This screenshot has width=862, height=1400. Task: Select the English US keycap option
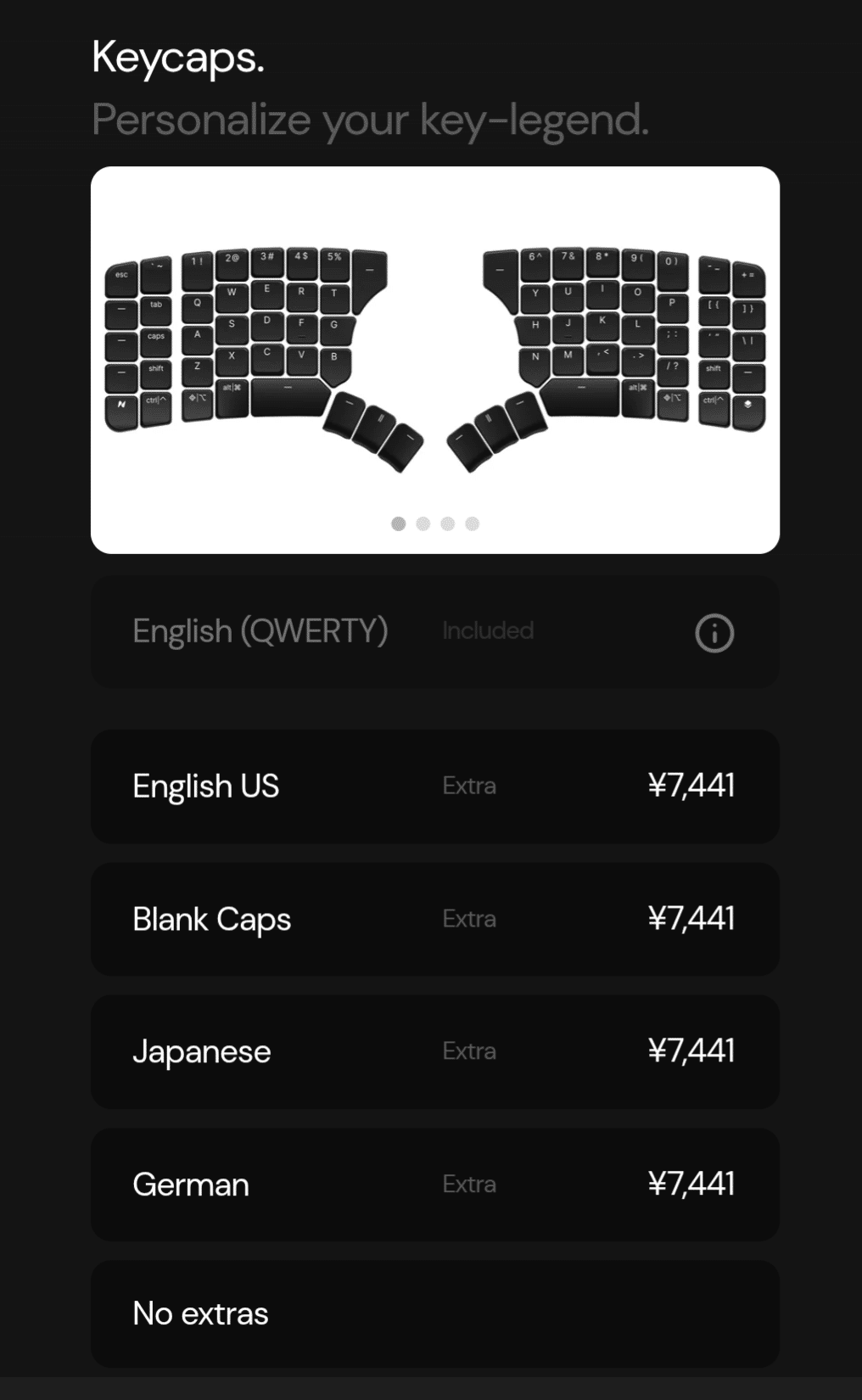434,787
